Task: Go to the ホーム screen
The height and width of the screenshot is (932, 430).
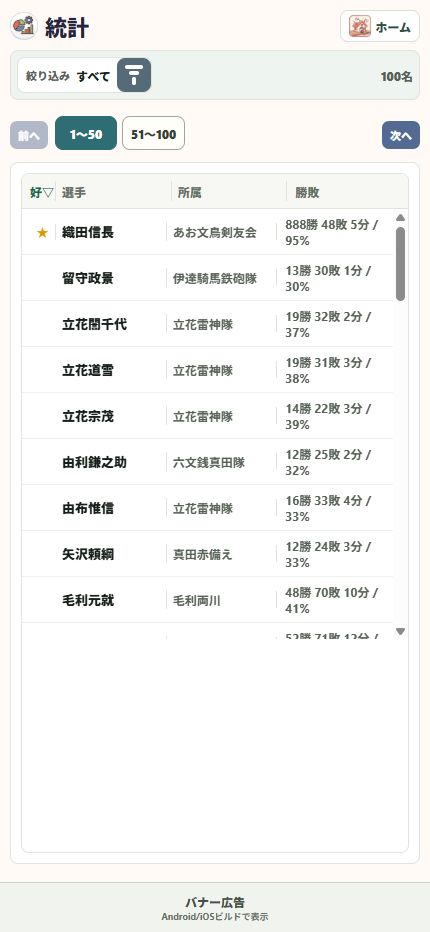Action: (379, 26)
